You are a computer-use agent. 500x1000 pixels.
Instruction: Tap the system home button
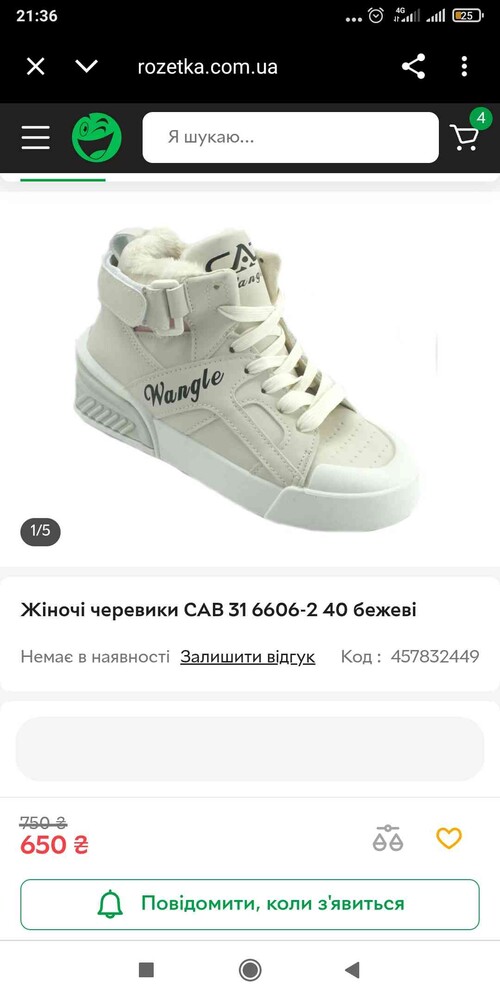250,970
